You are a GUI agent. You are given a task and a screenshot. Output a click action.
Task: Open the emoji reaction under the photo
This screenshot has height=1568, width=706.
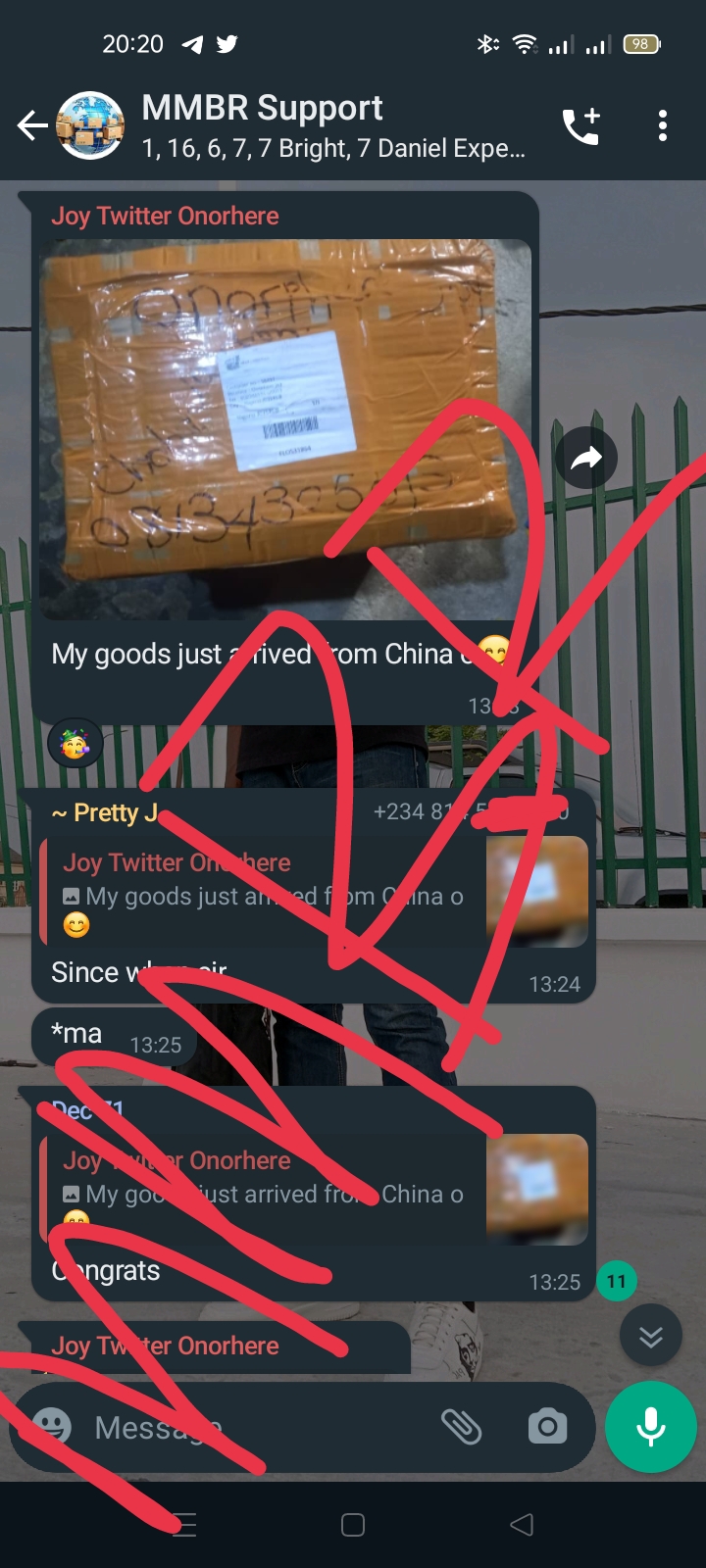click(75, 745)
